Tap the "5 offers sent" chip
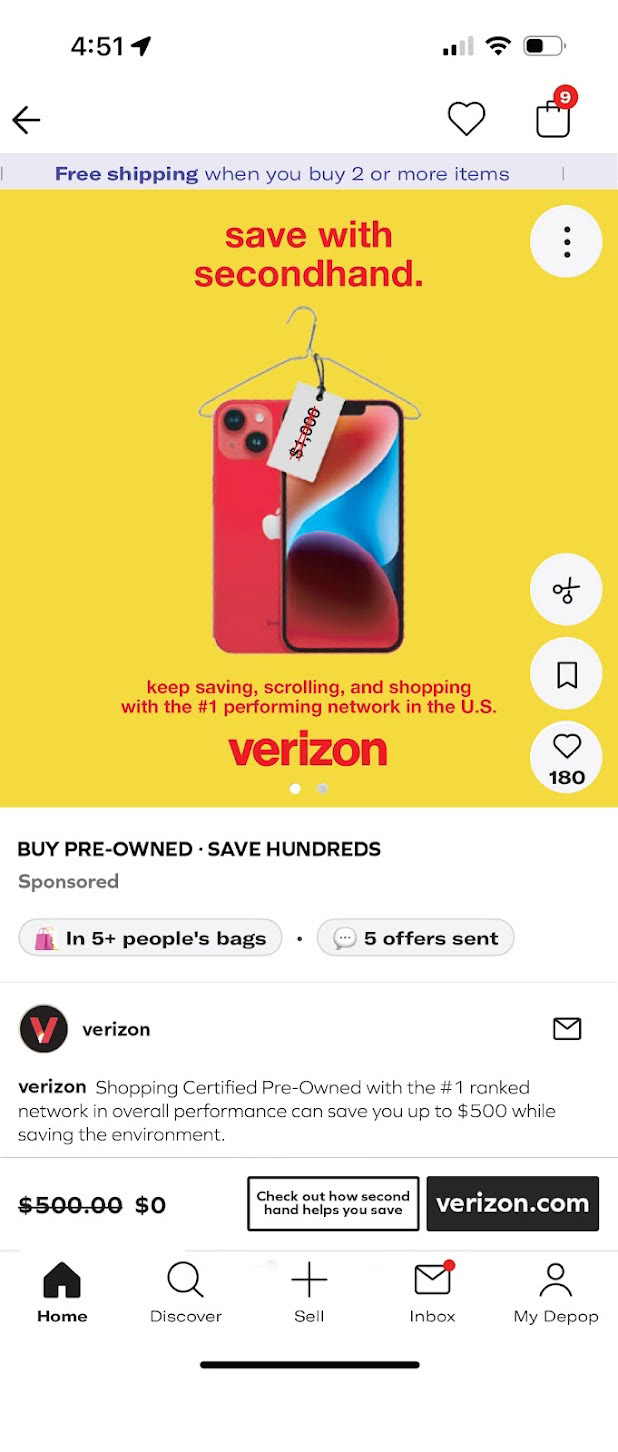The height and width of the screenshot is (1452, 618). click(415, 938)
